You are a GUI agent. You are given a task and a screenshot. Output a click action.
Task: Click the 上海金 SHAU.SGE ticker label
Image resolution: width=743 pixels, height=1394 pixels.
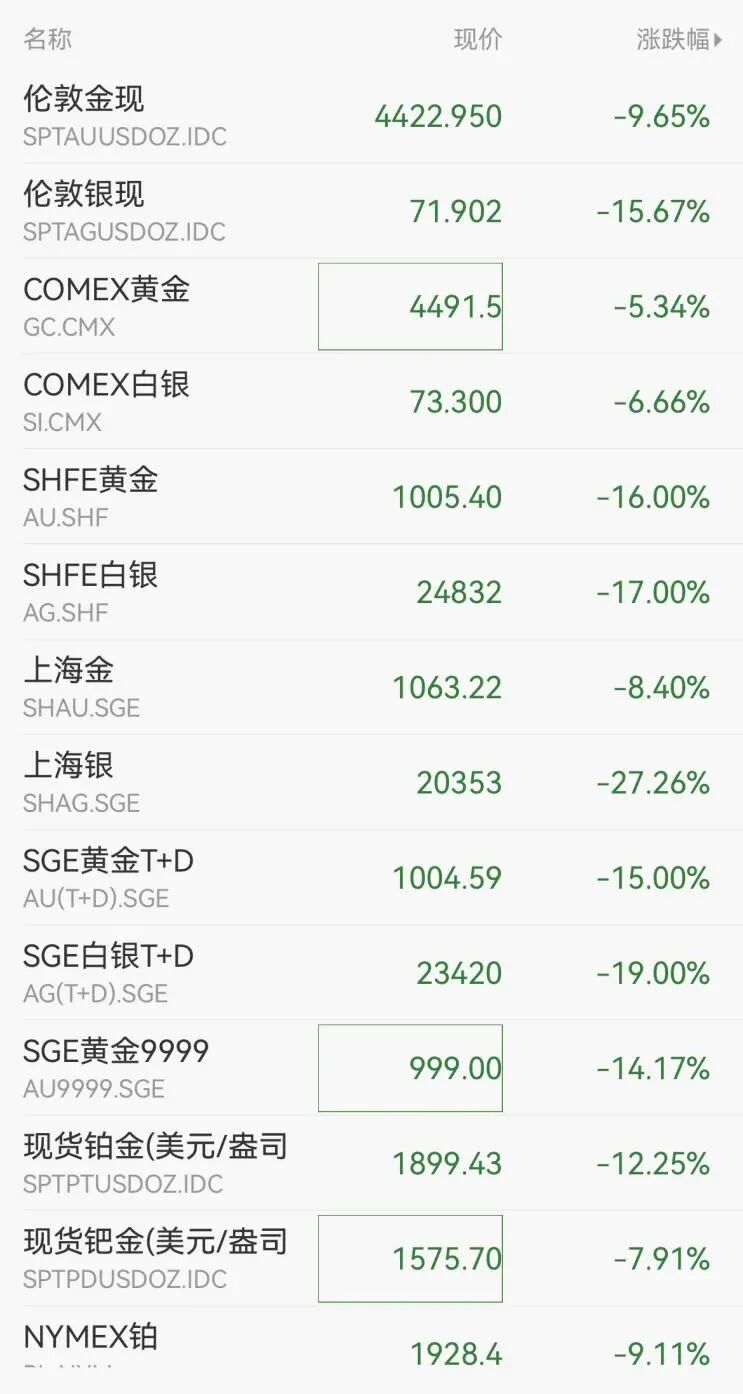[75, 707]
